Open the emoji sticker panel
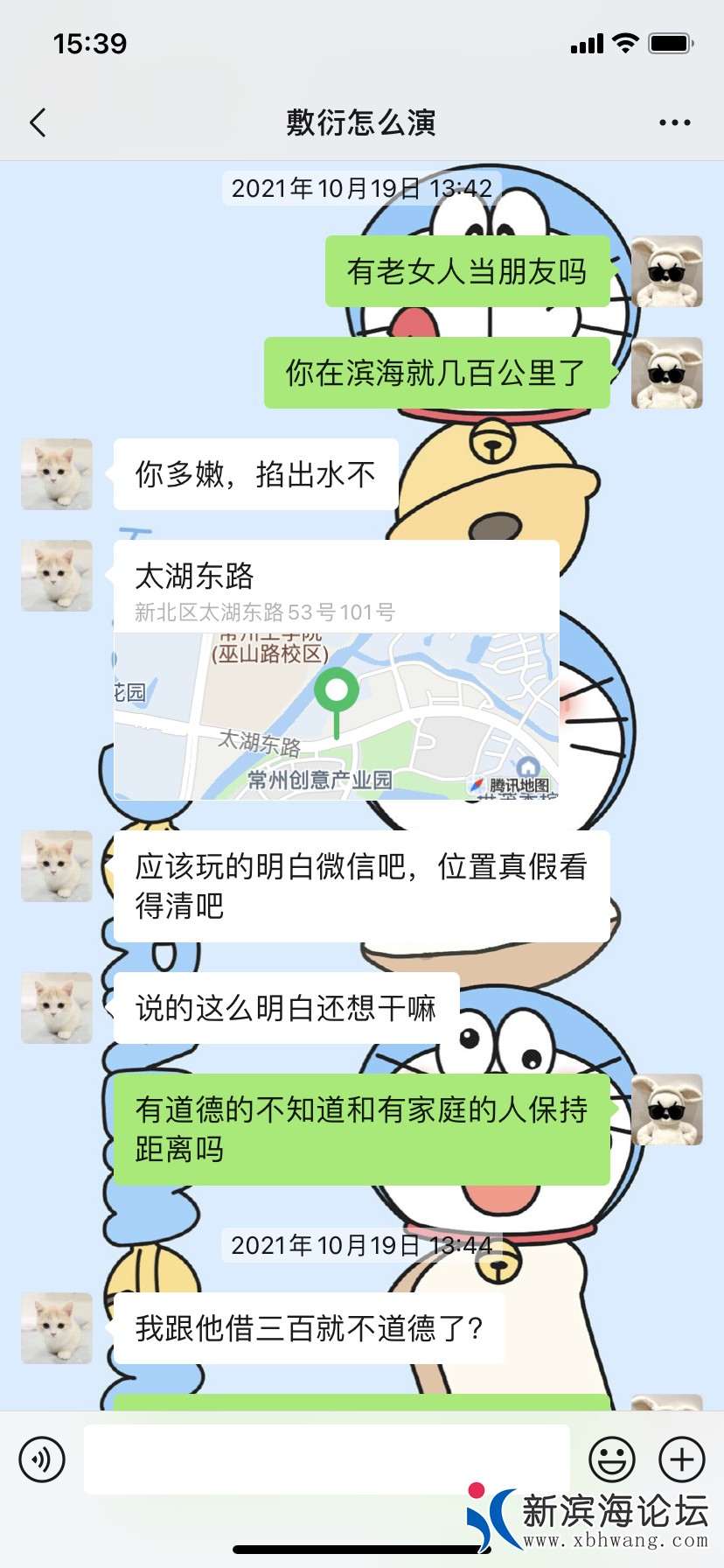Viewport: 724px width, 1568px height. [612, 1459]
